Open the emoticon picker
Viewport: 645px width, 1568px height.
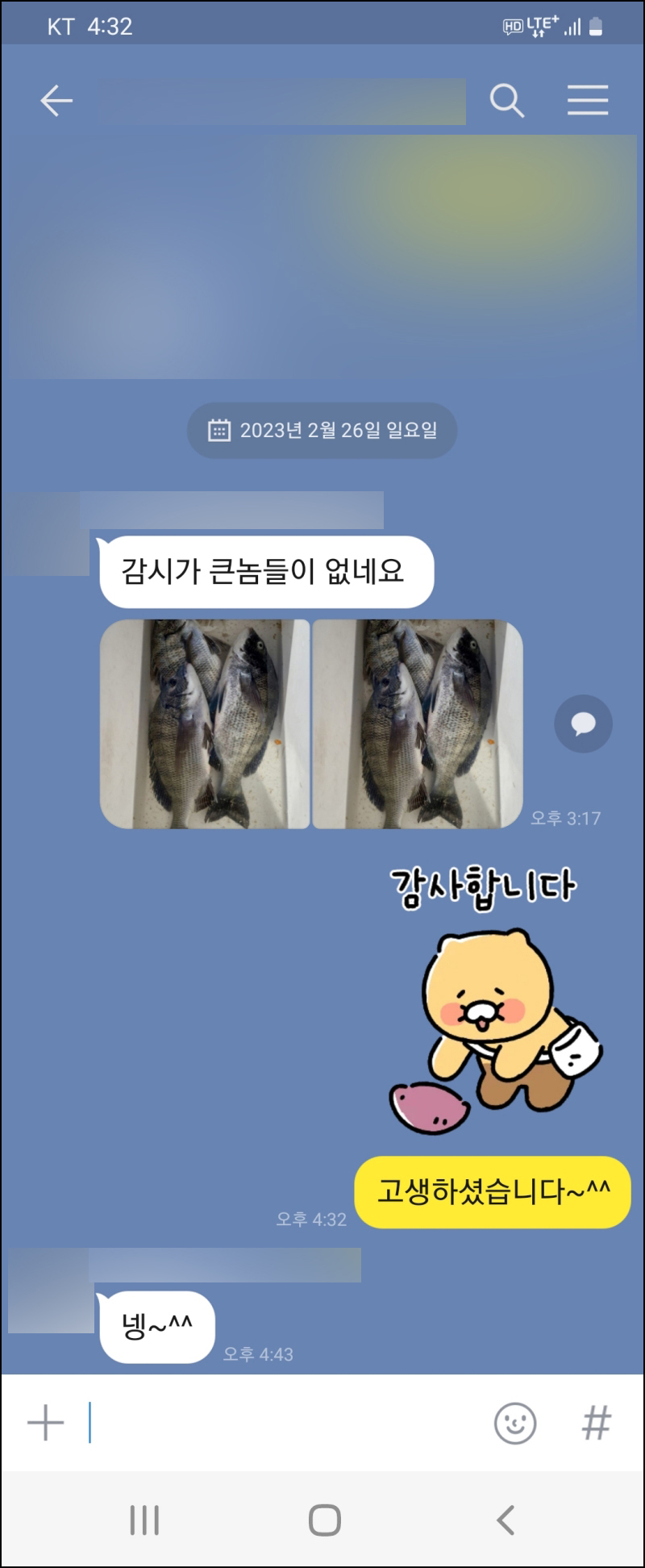click(x=514, y=1423)
